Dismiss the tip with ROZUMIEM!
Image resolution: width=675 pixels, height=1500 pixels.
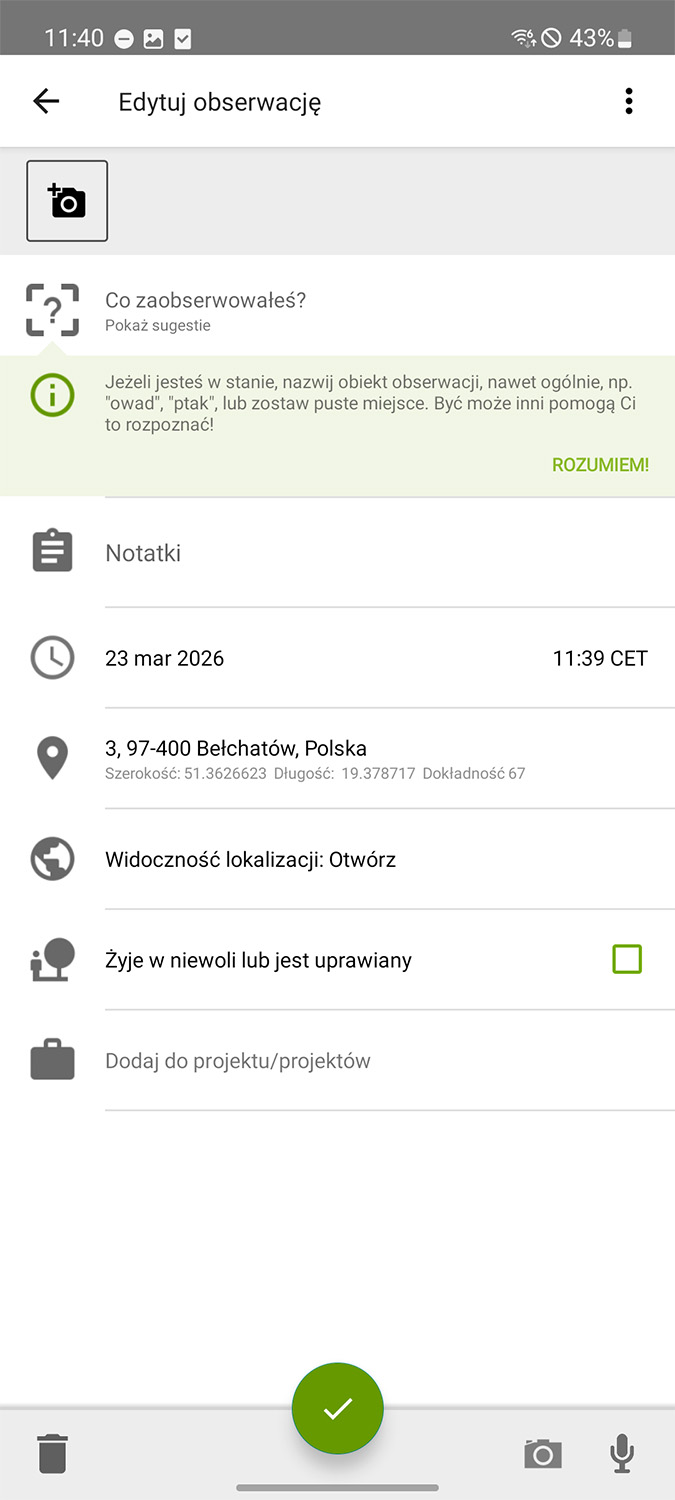600,465
